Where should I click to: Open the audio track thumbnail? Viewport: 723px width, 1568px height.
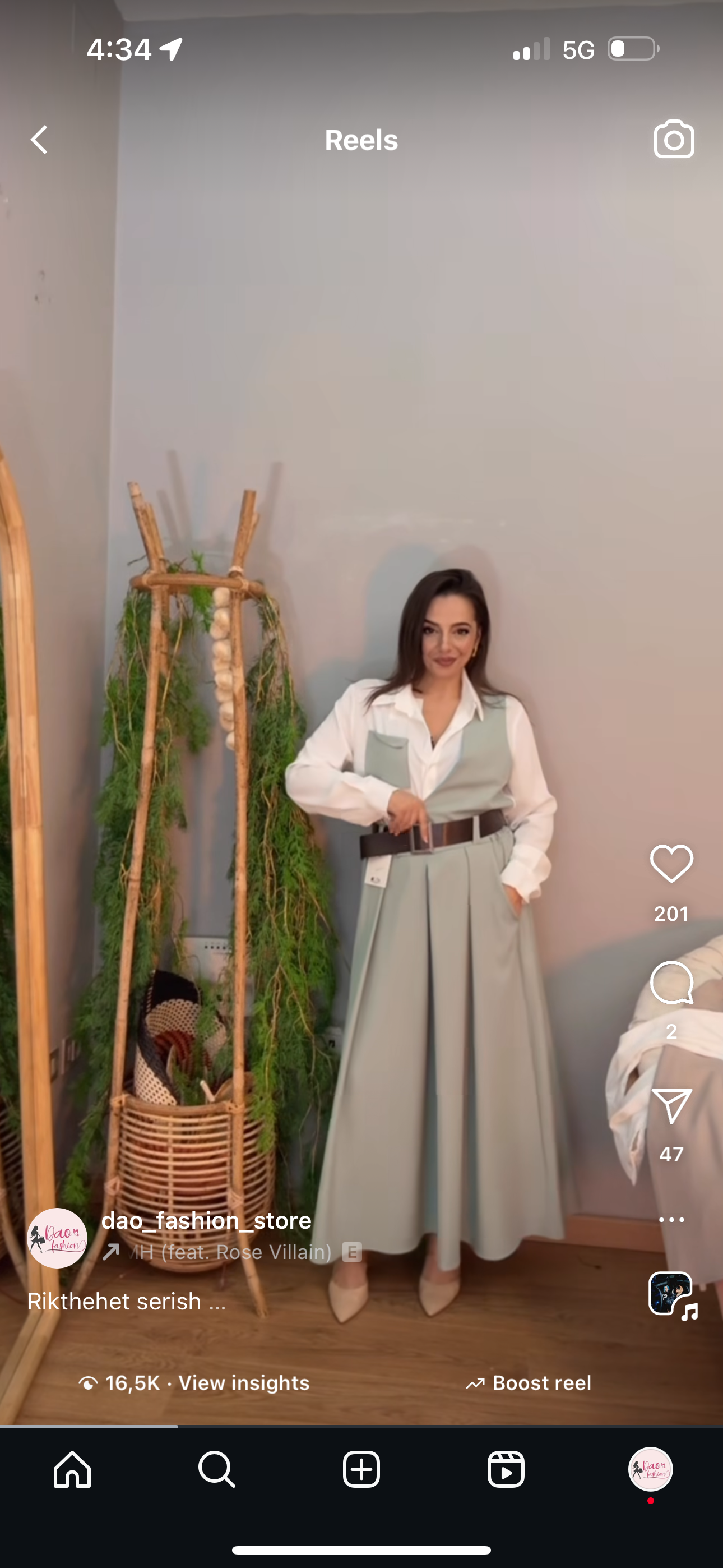point(671,1294)
